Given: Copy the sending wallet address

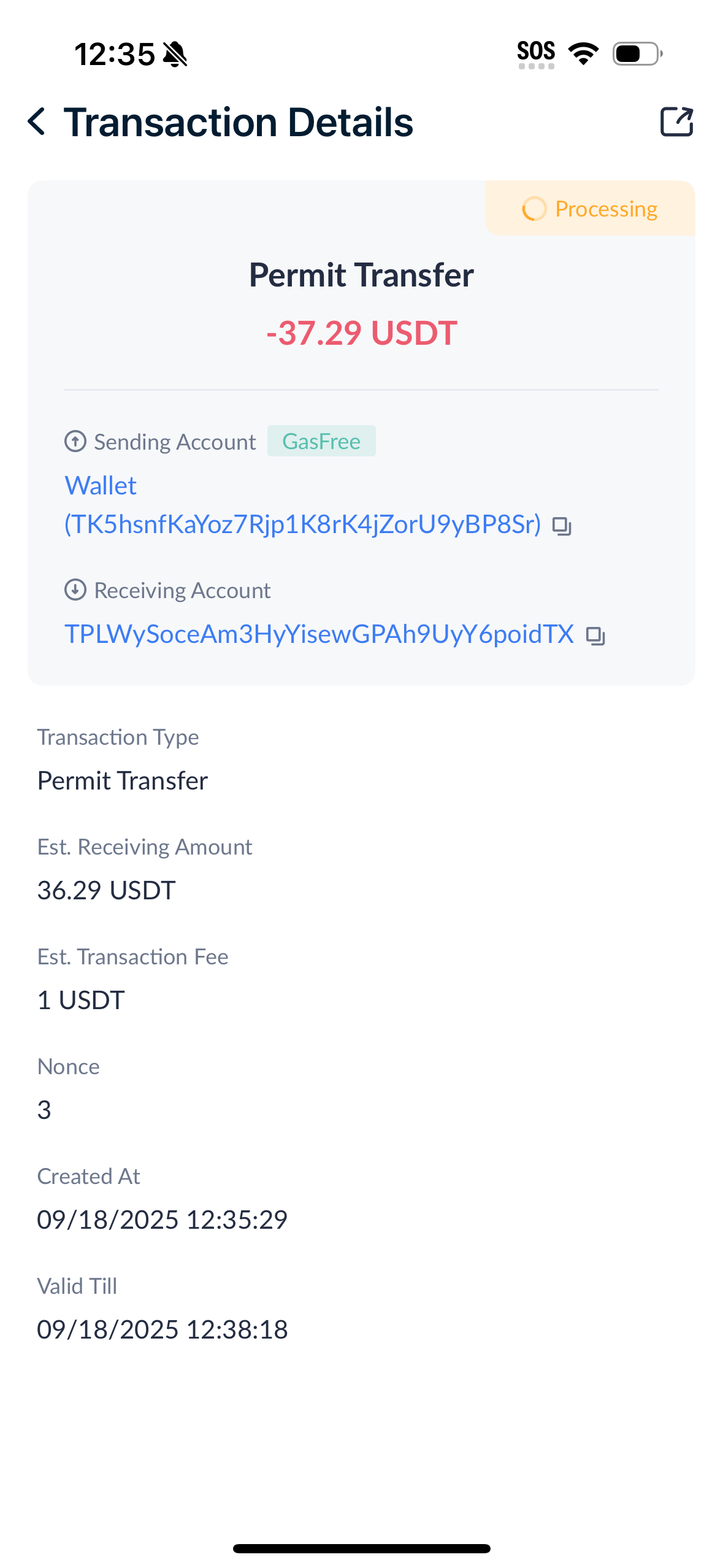Looking at the screenshot, I should coord(562,526).
